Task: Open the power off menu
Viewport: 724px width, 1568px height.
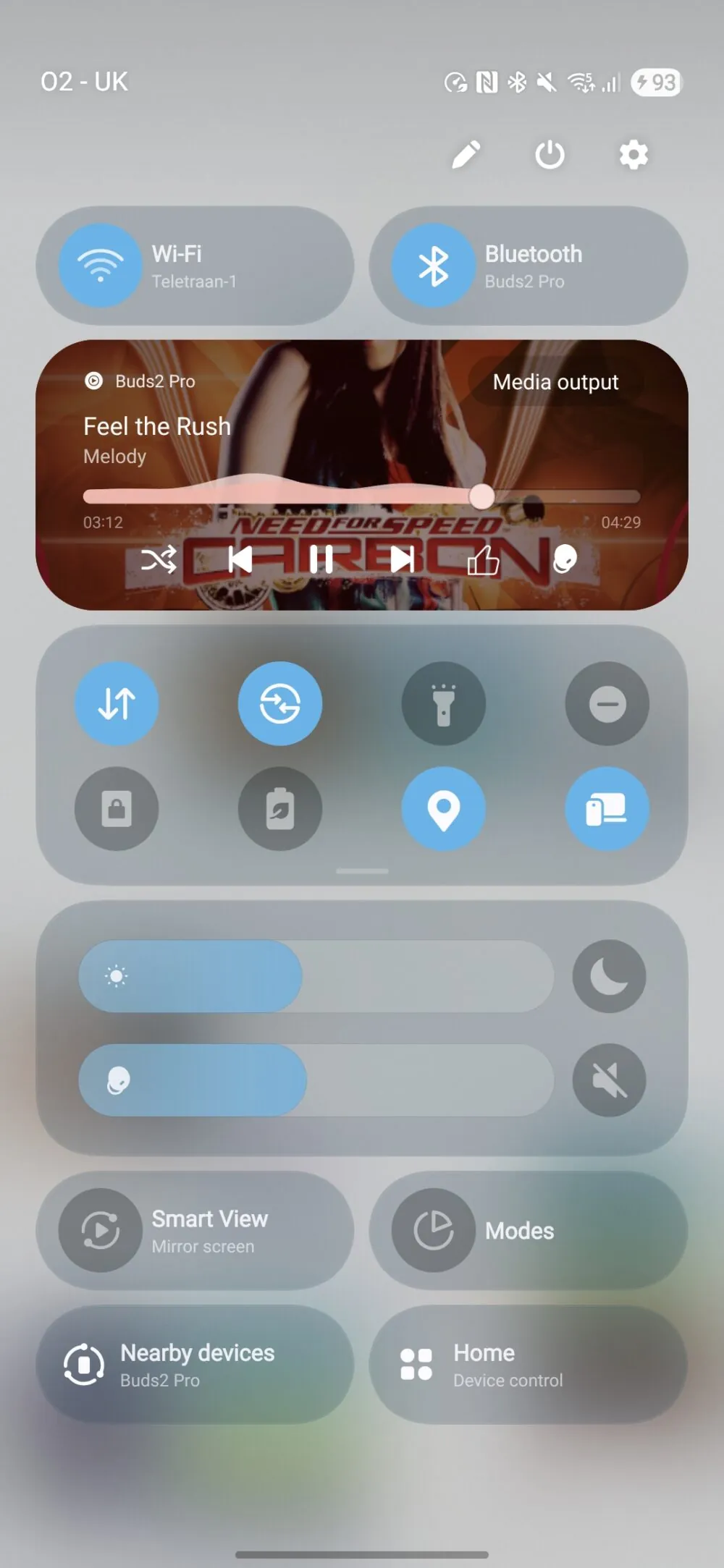Action: coord(550,154)
